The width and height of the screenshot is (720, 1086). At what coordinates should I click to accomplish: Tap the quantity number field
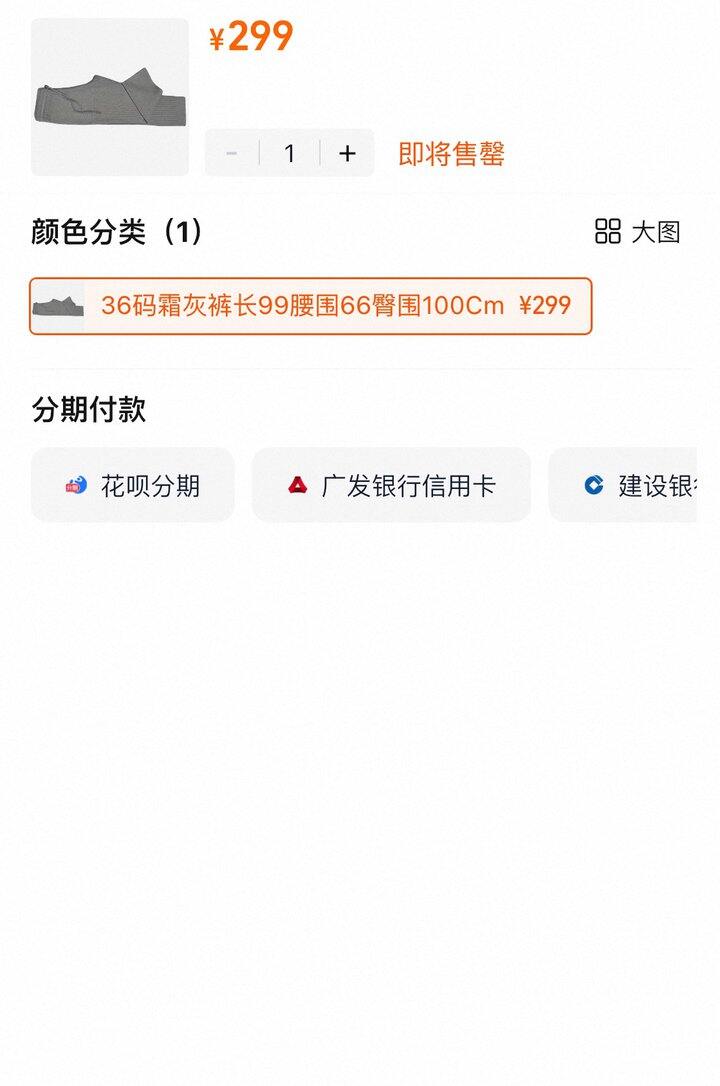click(290, 153)
